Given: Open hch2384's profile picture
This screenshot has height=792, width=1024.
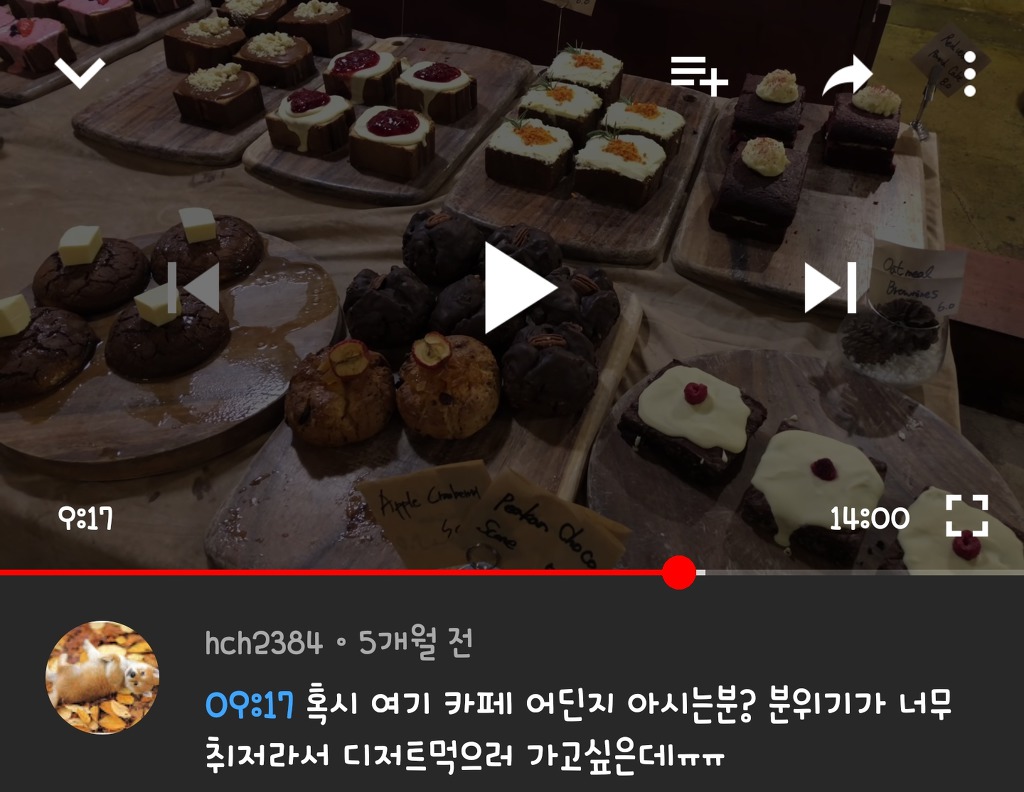Looking at the screenshot, I should point(102,677).
